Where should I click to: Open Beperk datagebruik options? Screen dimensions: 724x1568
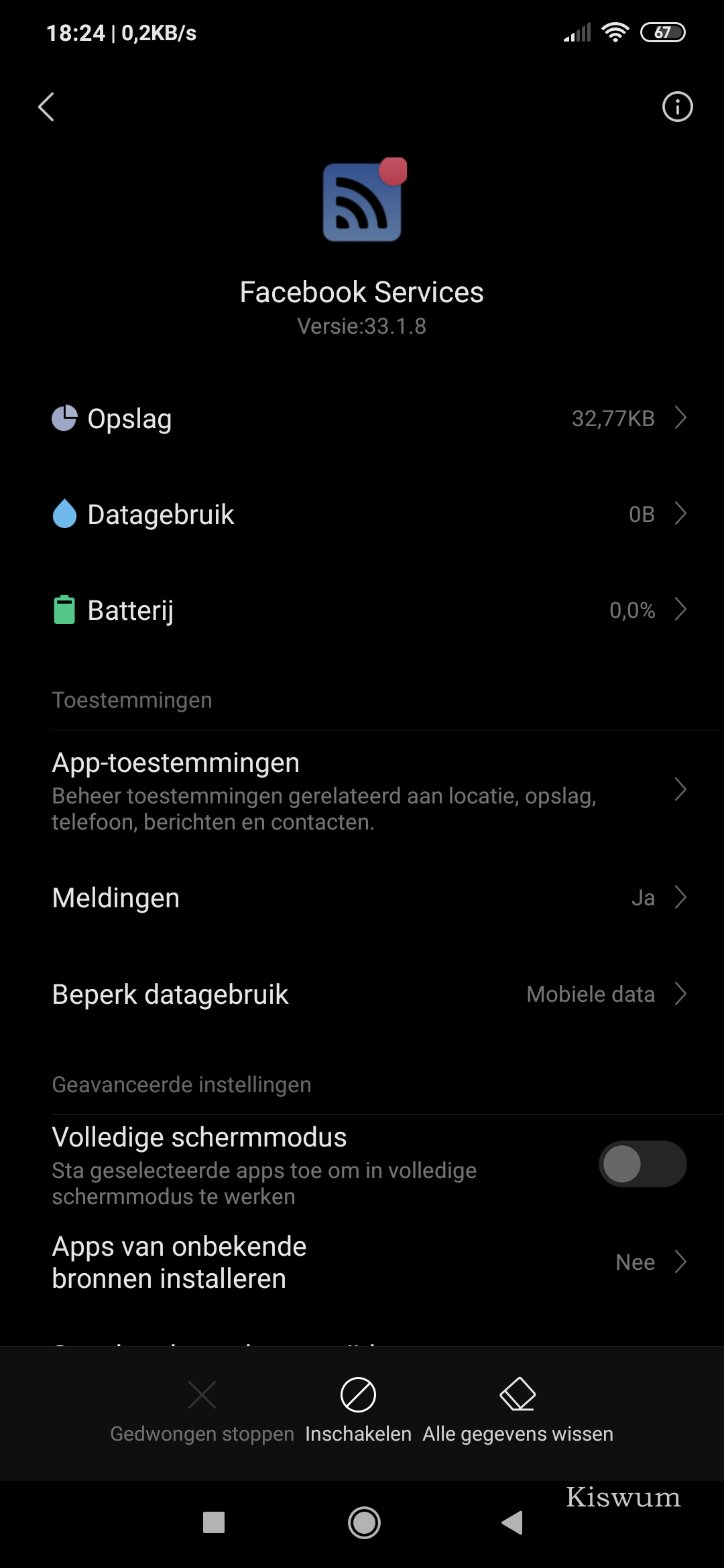362,994
